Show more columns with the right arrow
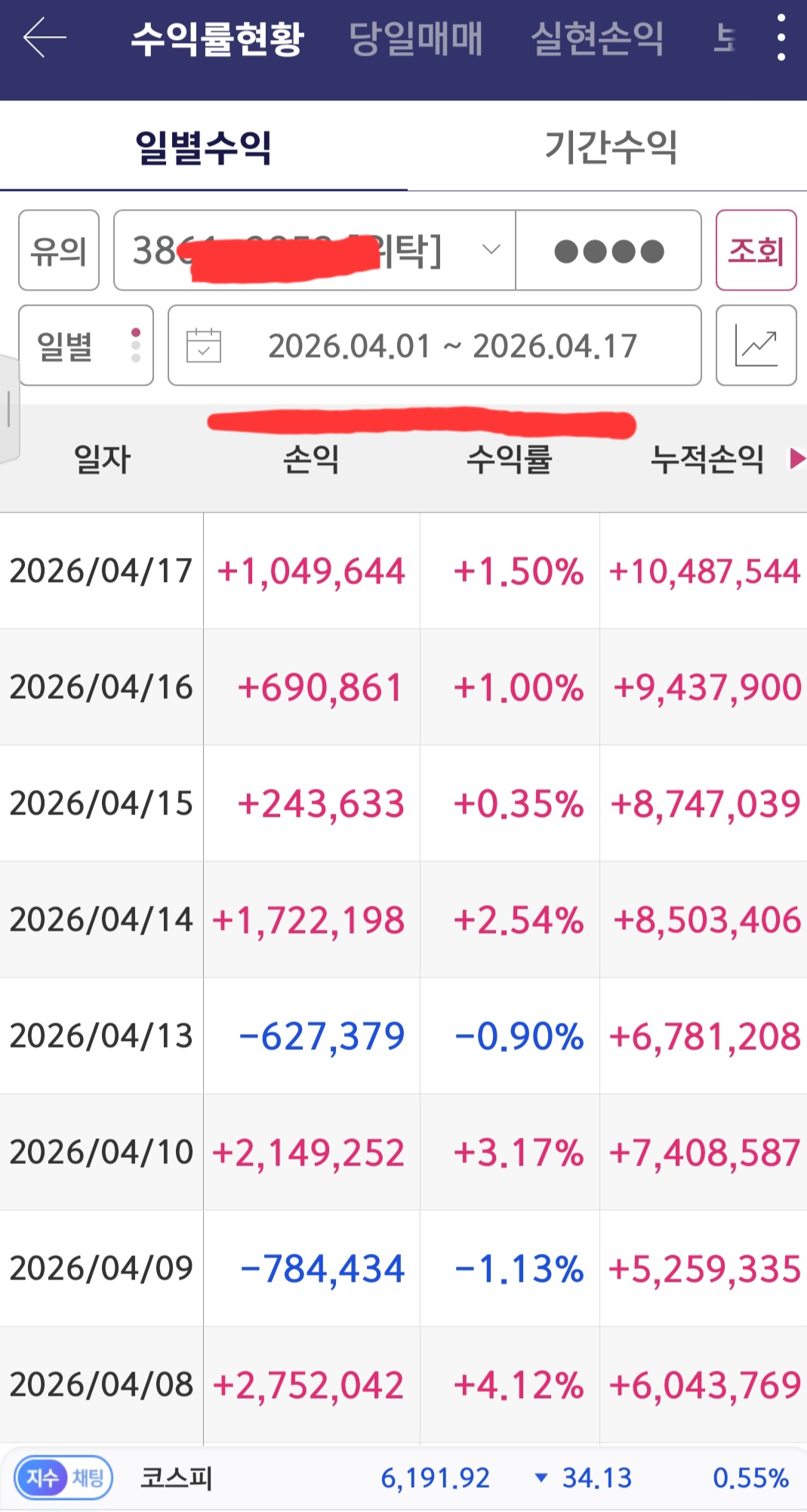This screenshot has height=1512, width=807. [796, 458]
